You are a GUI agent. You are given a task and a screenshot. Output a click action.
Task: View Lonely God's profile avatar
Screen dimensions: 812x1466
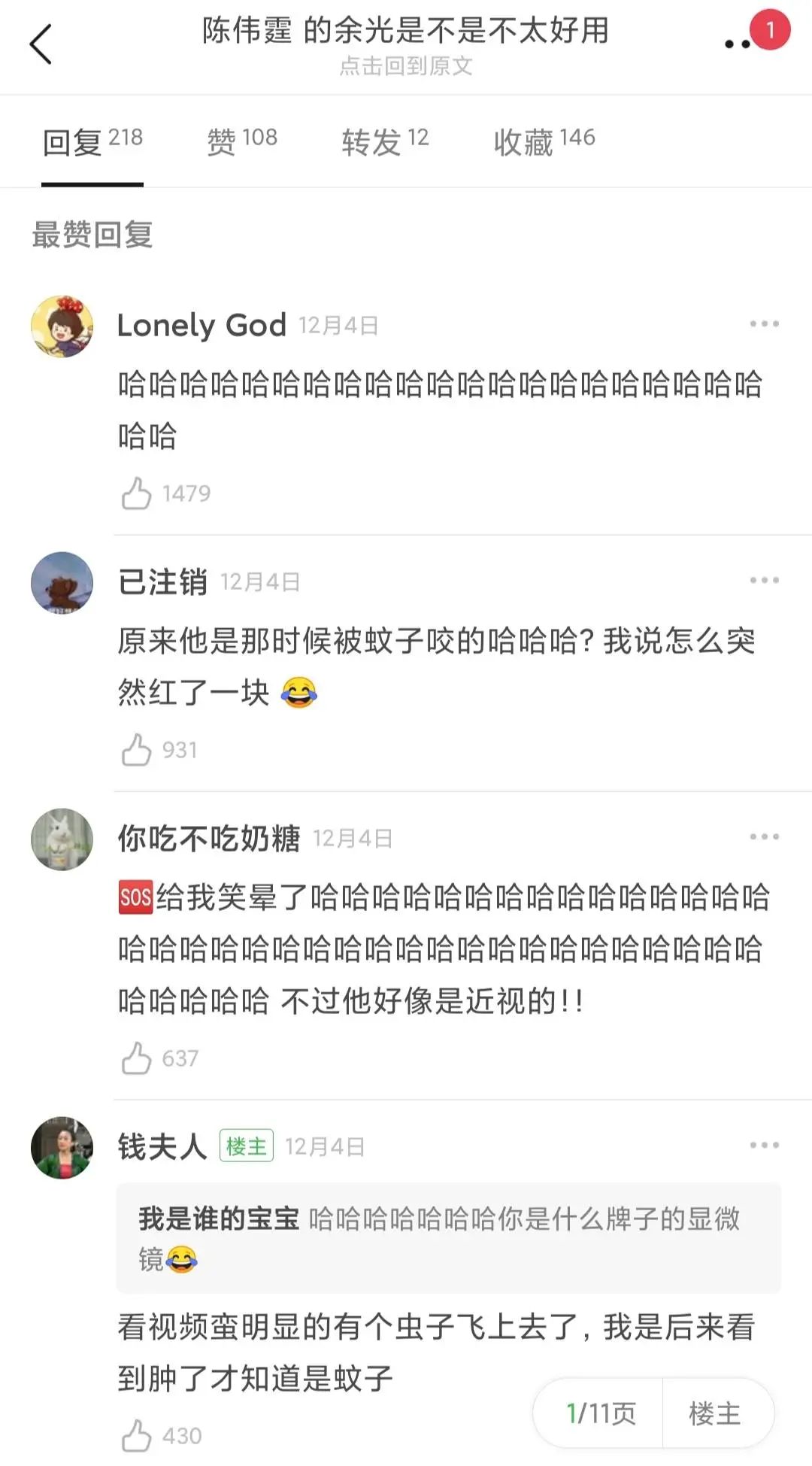(x=62, y=326)
